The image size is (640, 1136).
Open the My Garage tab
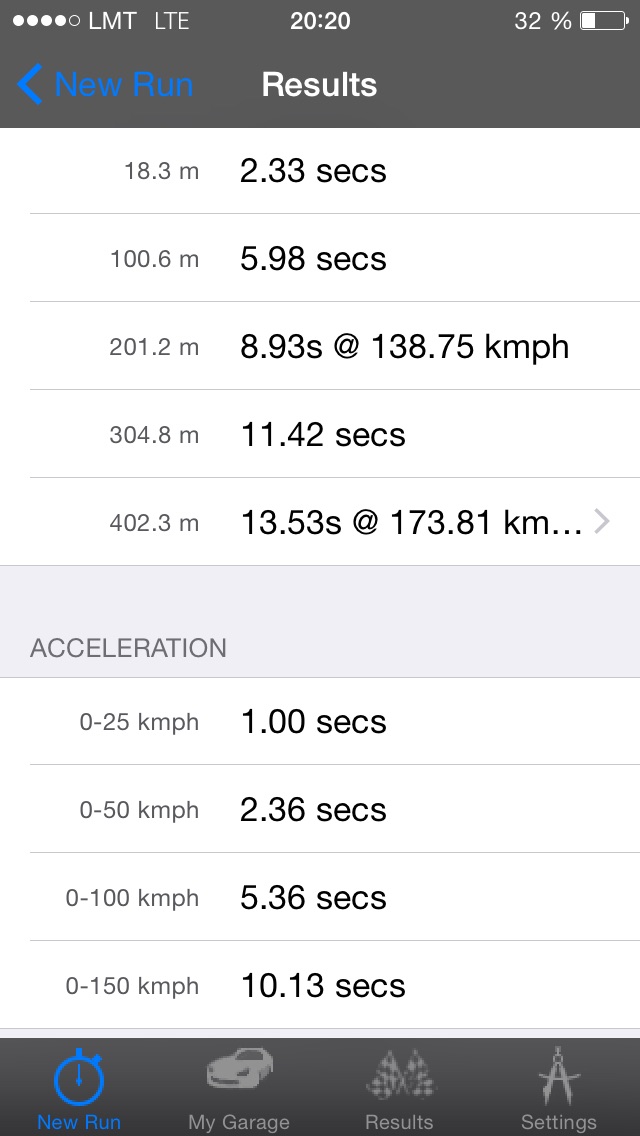239,1088
